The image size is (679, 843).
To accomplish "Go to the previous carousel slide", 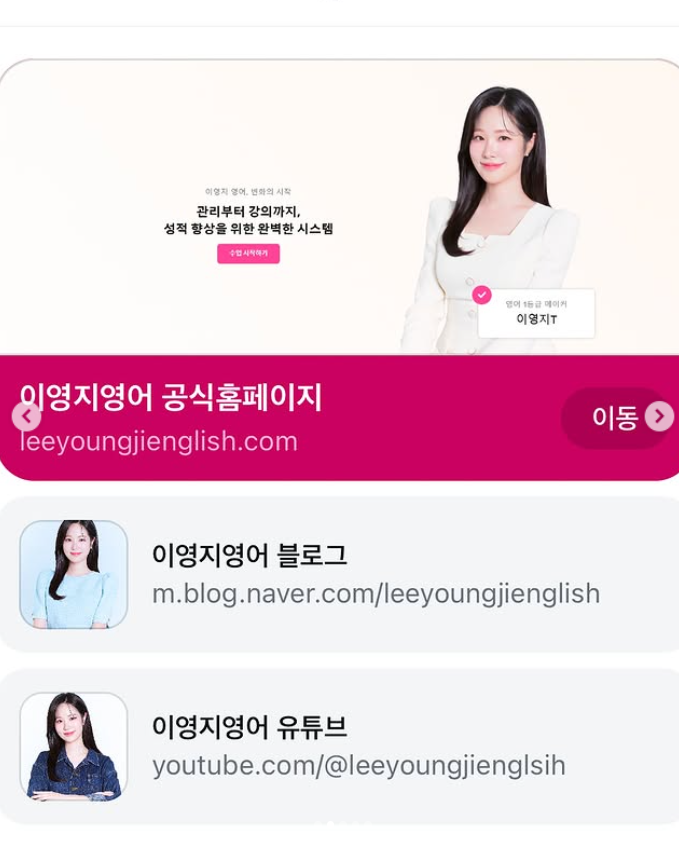I will point(27,416).
